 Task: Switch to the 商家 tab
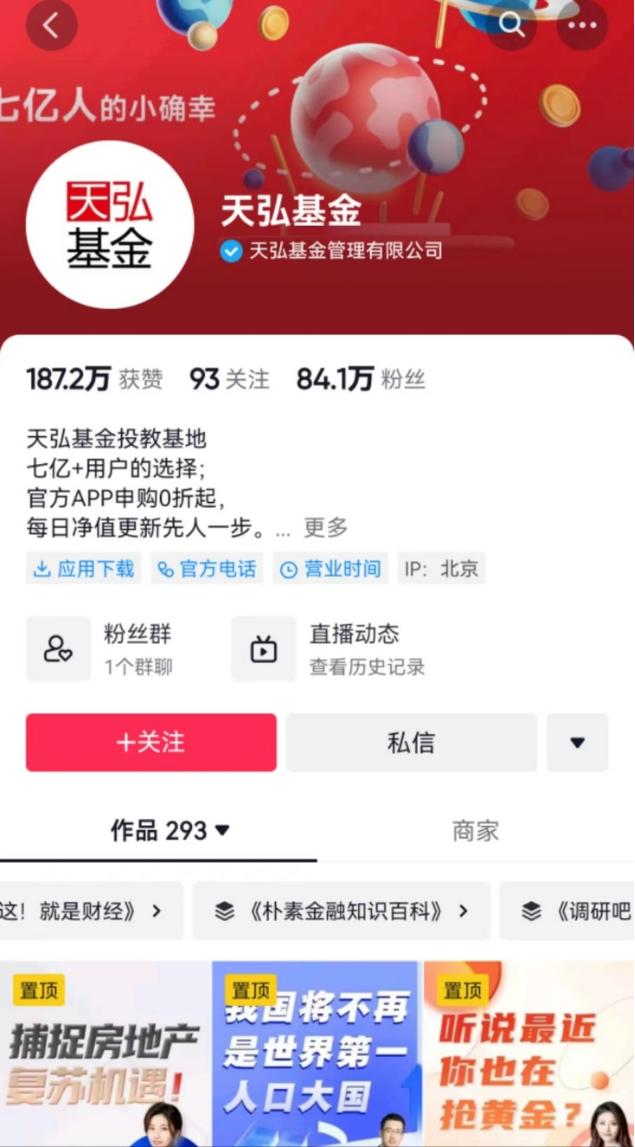pyautogui.click(x=475, y=830)
